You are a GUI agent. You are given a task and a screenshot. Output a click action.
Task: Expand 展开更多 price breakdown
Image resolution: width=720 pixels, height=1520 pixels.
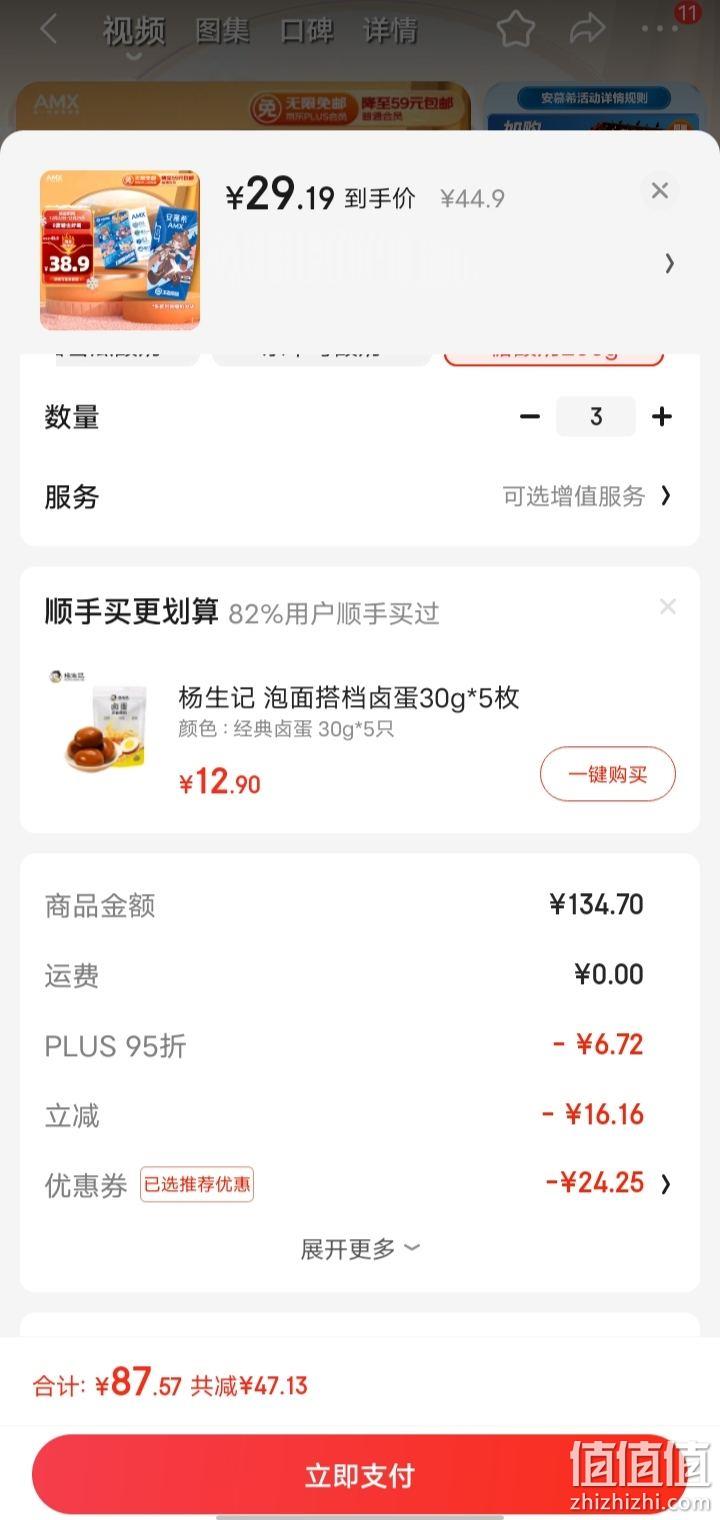click(x=360, y=1248)
